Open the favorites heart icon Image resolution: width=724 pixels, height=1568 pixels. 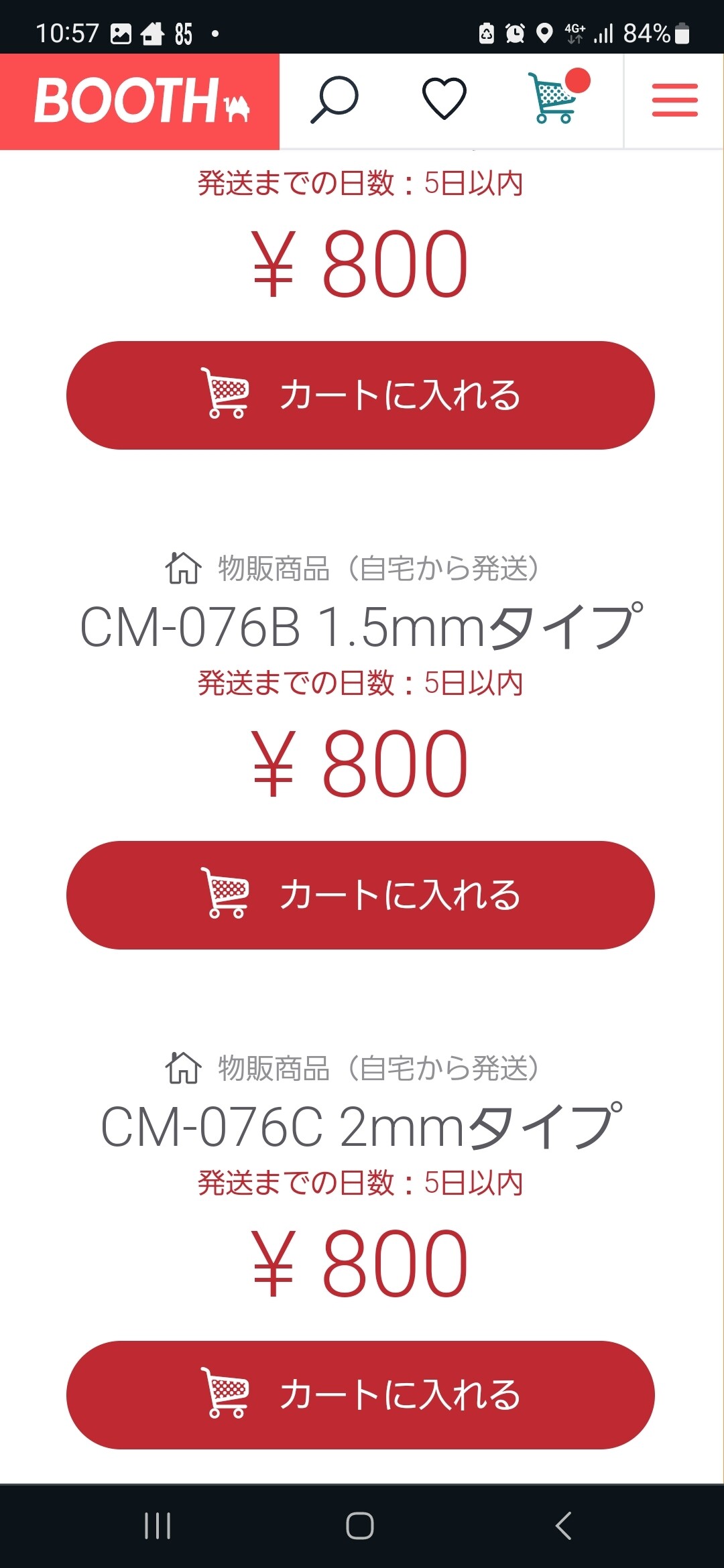click(444, 99)
